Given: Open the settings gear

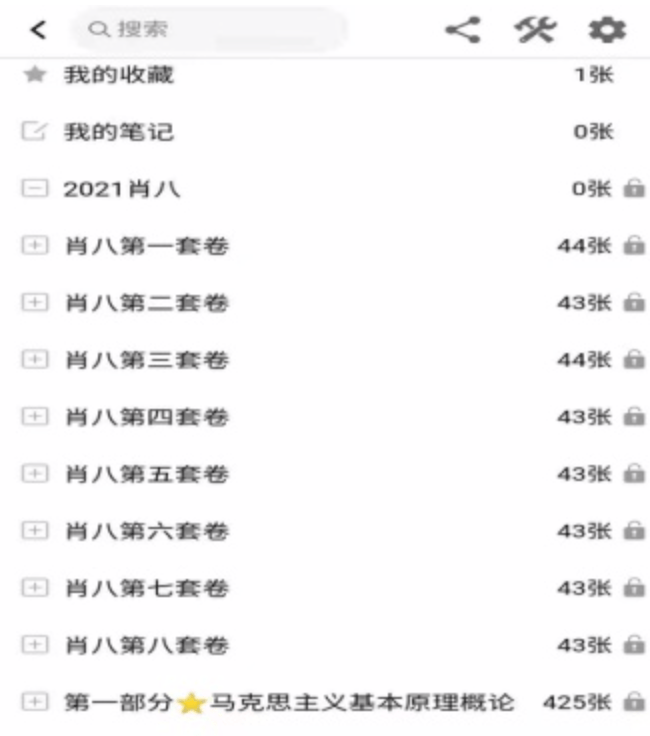Looking at the screenshot, I should click(606, 30).
